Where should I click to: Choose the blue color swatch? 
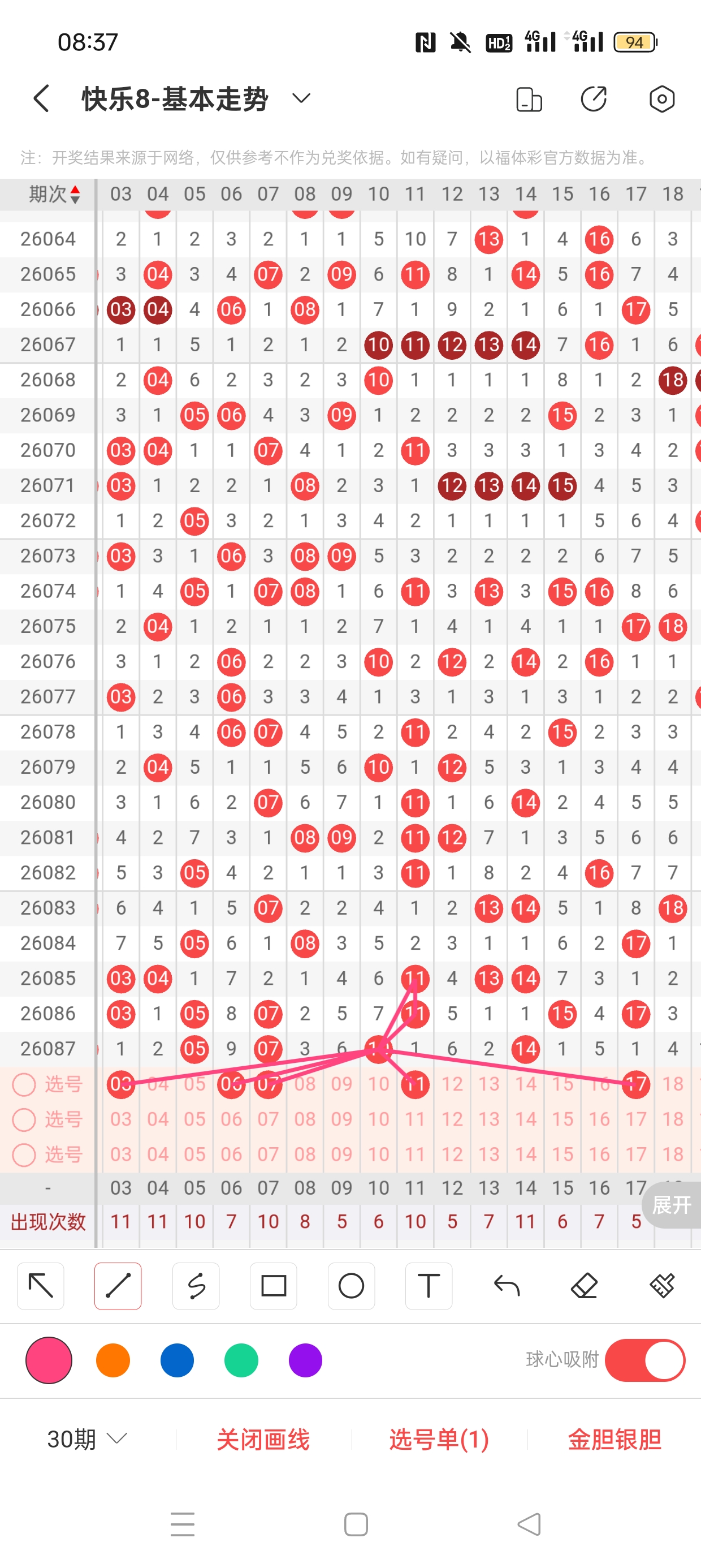177,1360
